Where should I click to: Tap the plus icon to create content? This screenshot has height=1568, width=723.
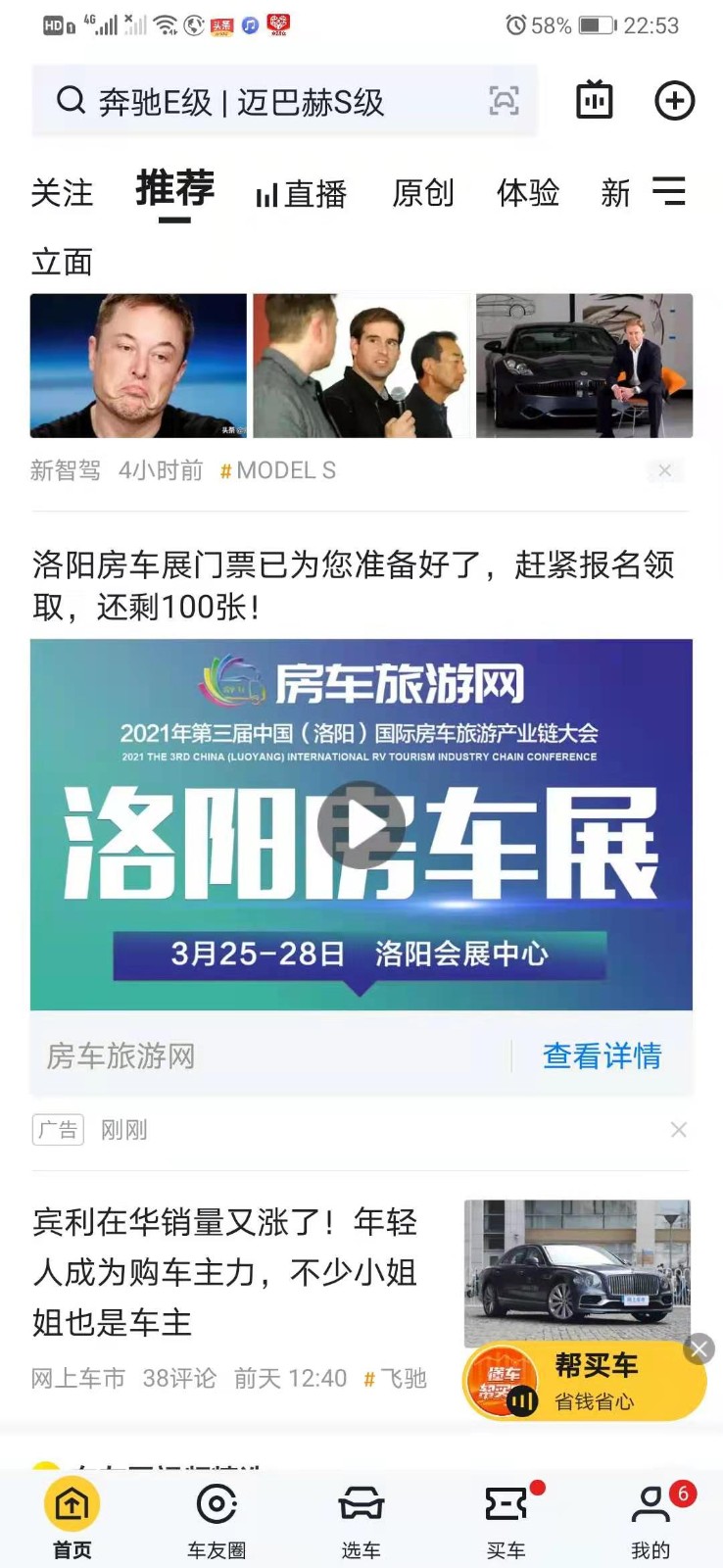tap(674, 101)
